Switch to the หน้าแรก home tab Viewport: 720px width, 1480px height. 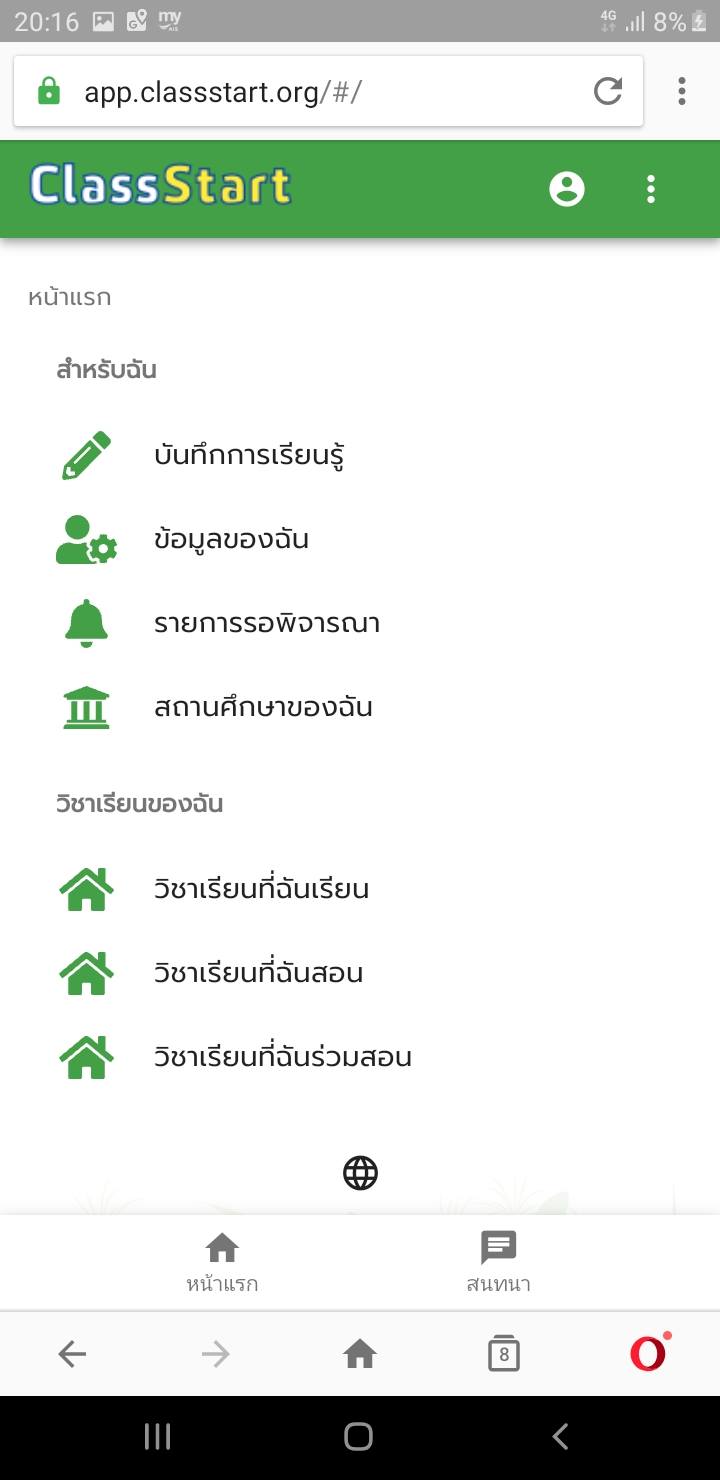click(222, 1262)
